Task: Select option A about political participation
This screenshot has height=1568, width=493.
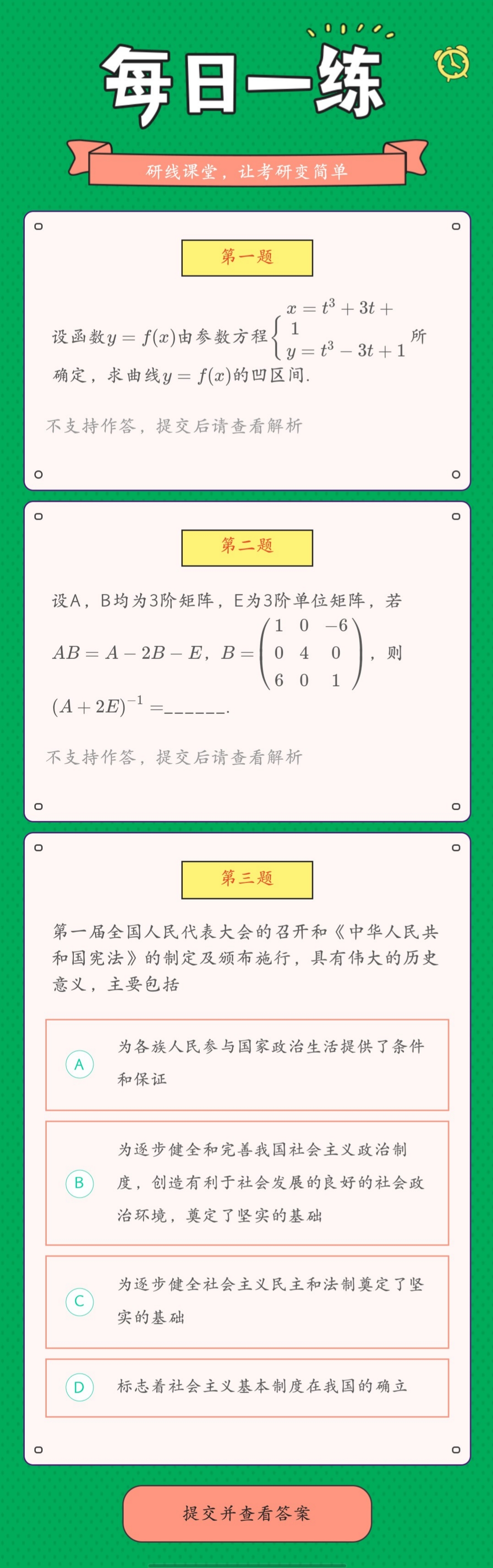Action: pos(246,1065)
